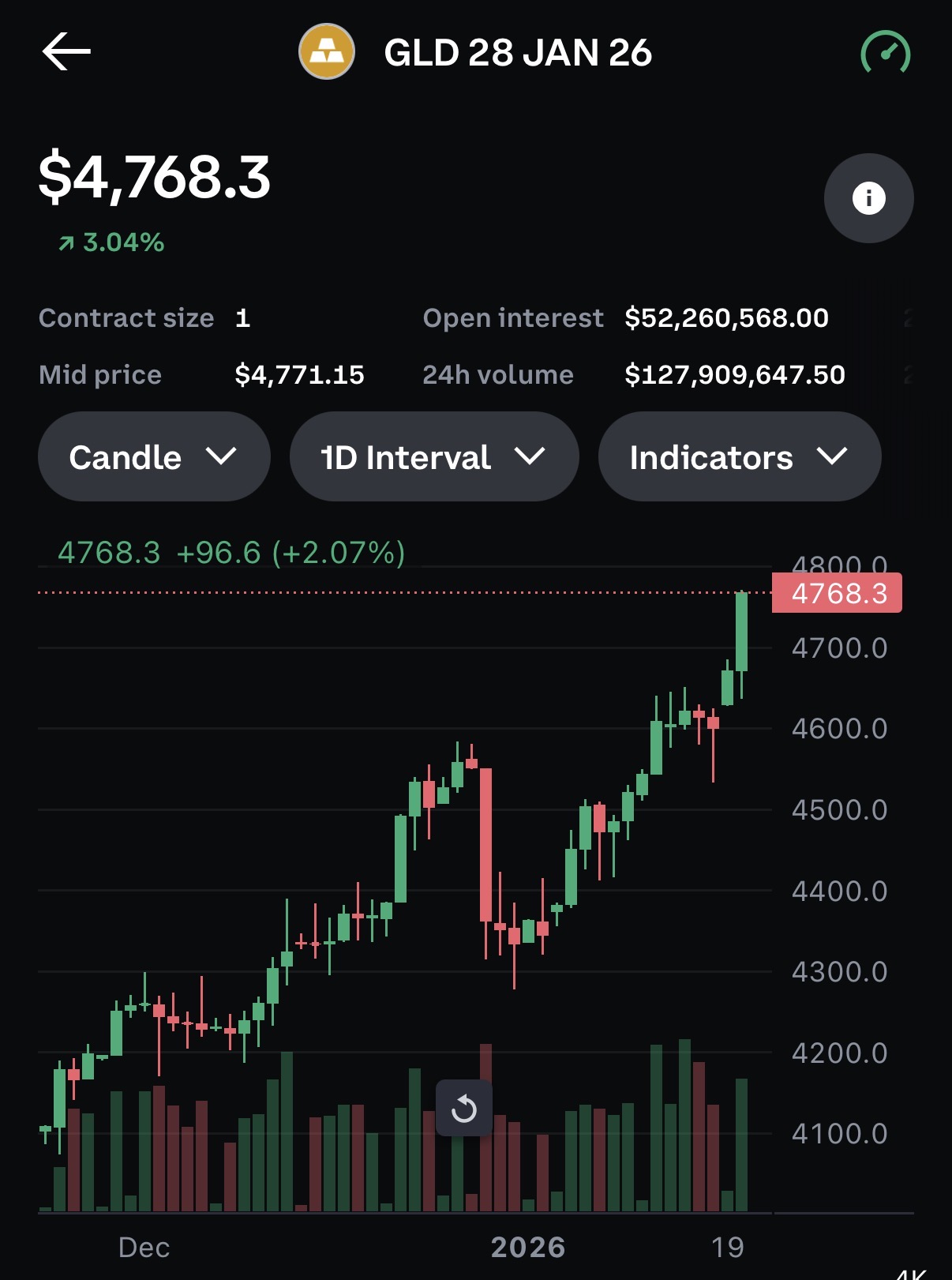
Task: Go back using the arrow
Action: coord(66,52)
